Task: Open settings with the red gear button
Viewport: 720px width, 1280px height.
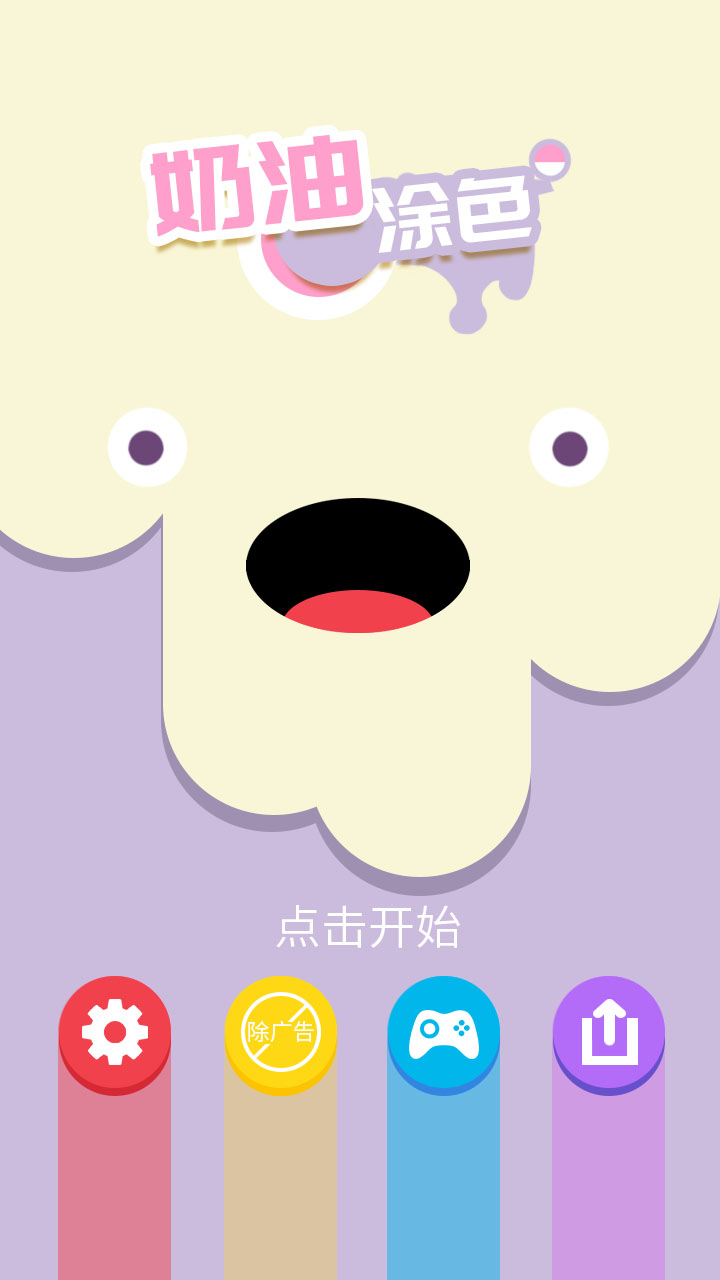Action: click(115, 1033)
